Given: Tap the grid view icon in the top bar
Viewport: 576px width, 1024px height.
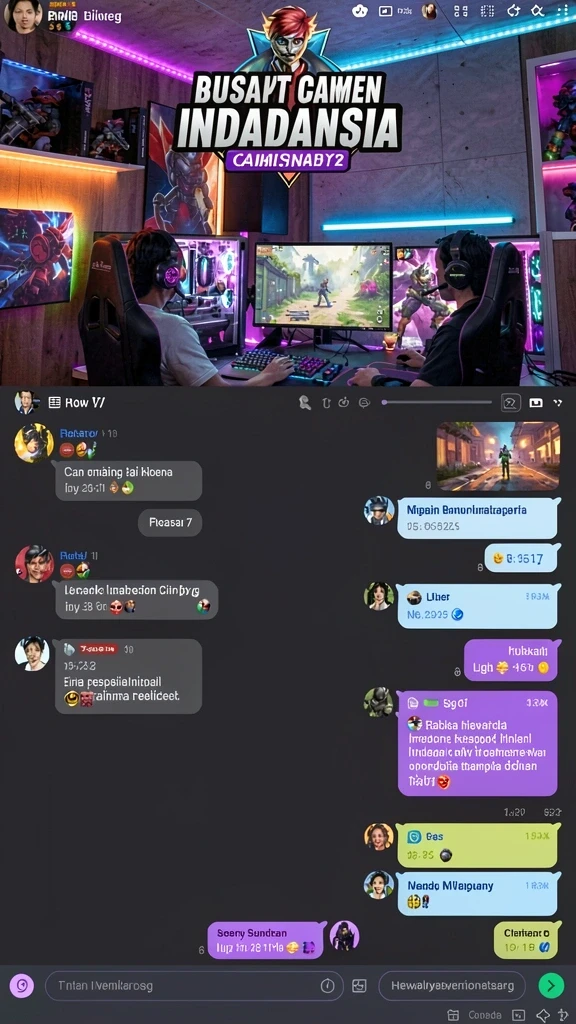Looking at the screenshot, I should (461, 10).
